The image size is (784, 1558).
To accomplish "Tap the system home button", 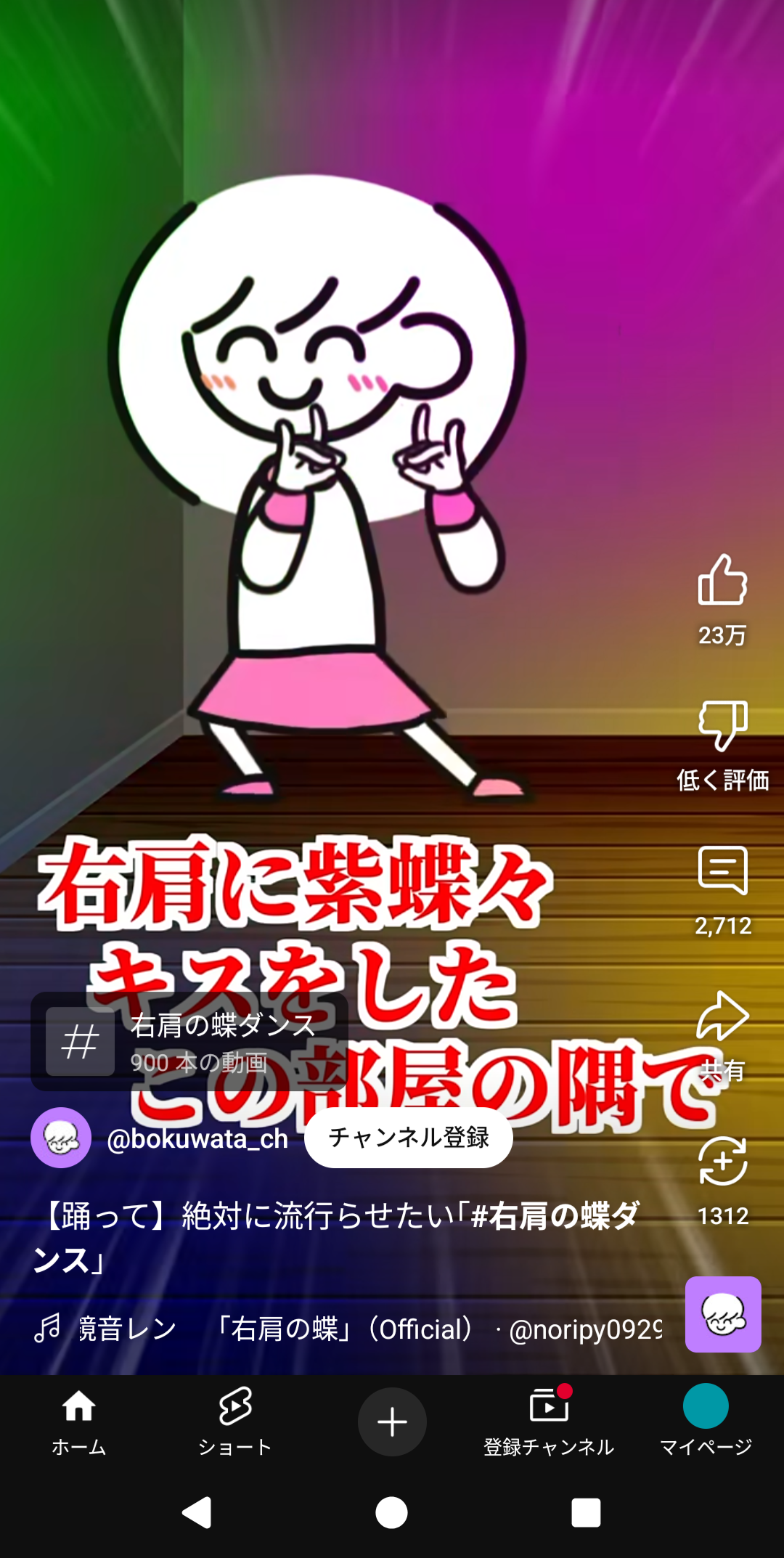I will (392, 1514).
